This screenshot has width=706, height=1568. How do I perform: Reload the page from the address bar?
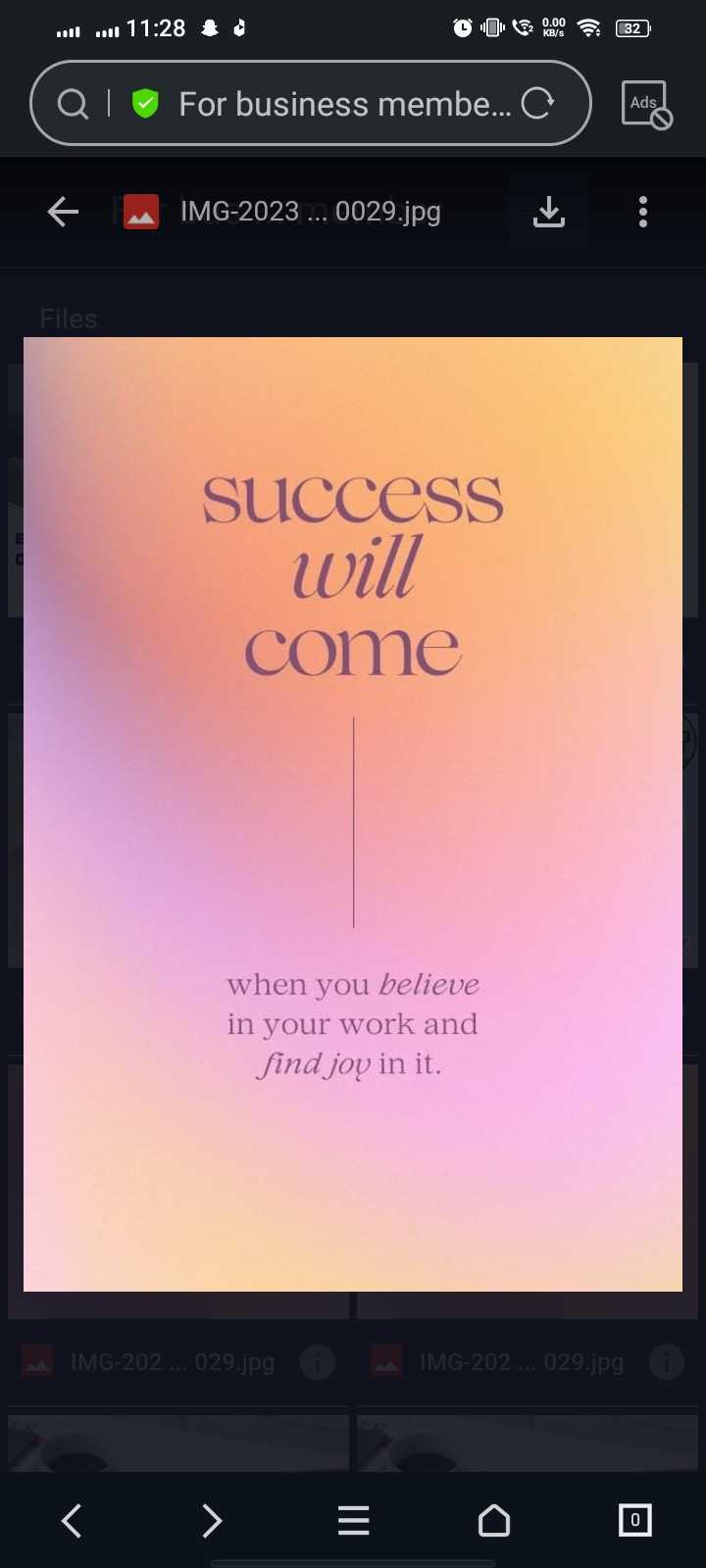pos(537,104)
